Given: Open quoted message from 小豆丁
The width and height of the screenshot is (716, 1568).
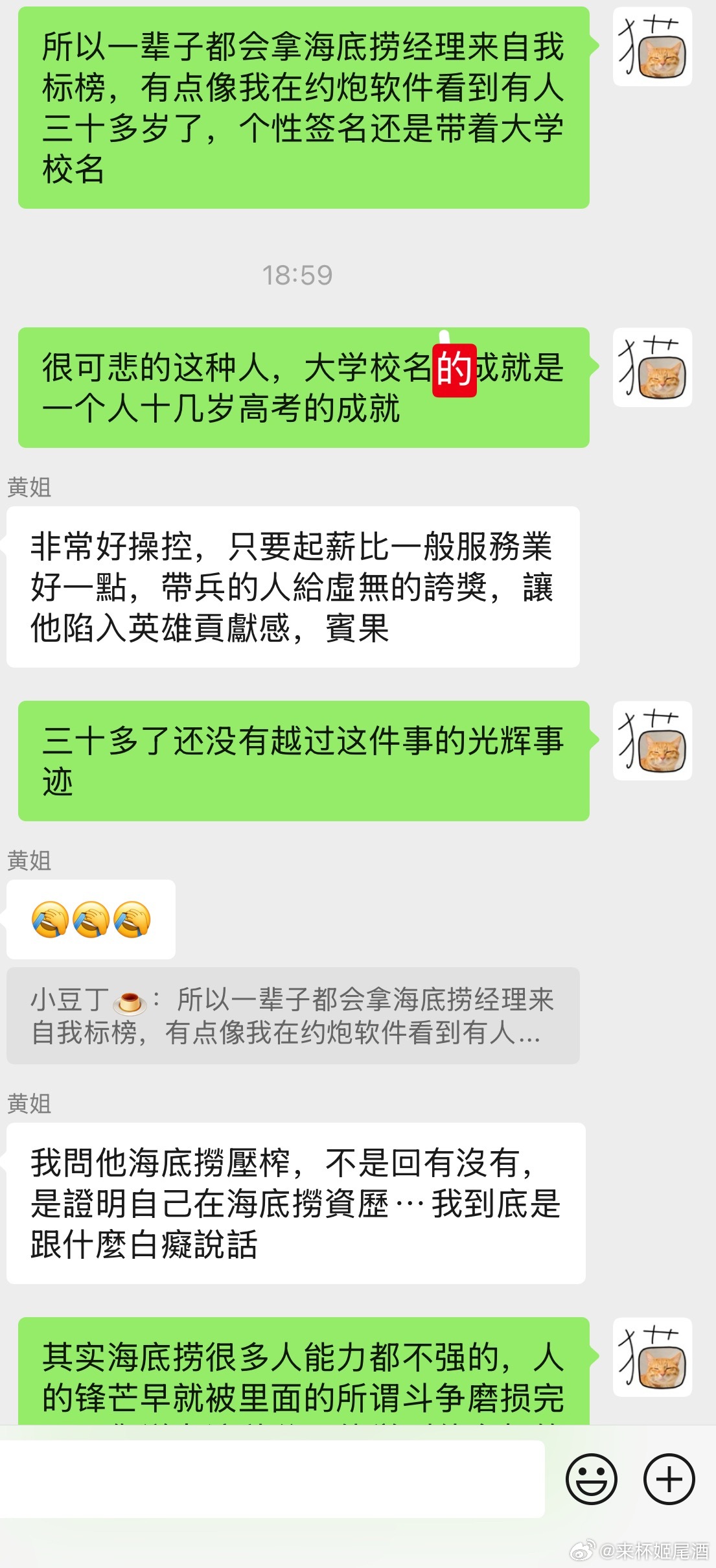Looking at the screenshot, I should click(293, 1015).
